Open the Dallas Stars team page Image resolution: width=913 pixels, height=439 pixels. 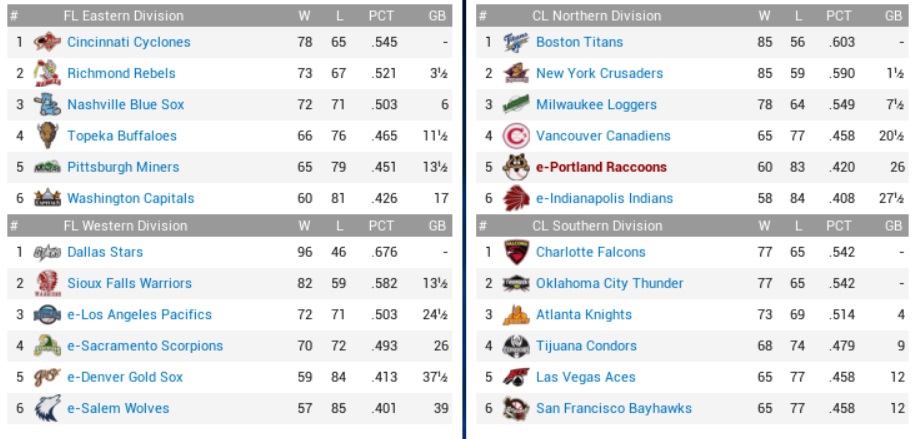pos(105,252)
